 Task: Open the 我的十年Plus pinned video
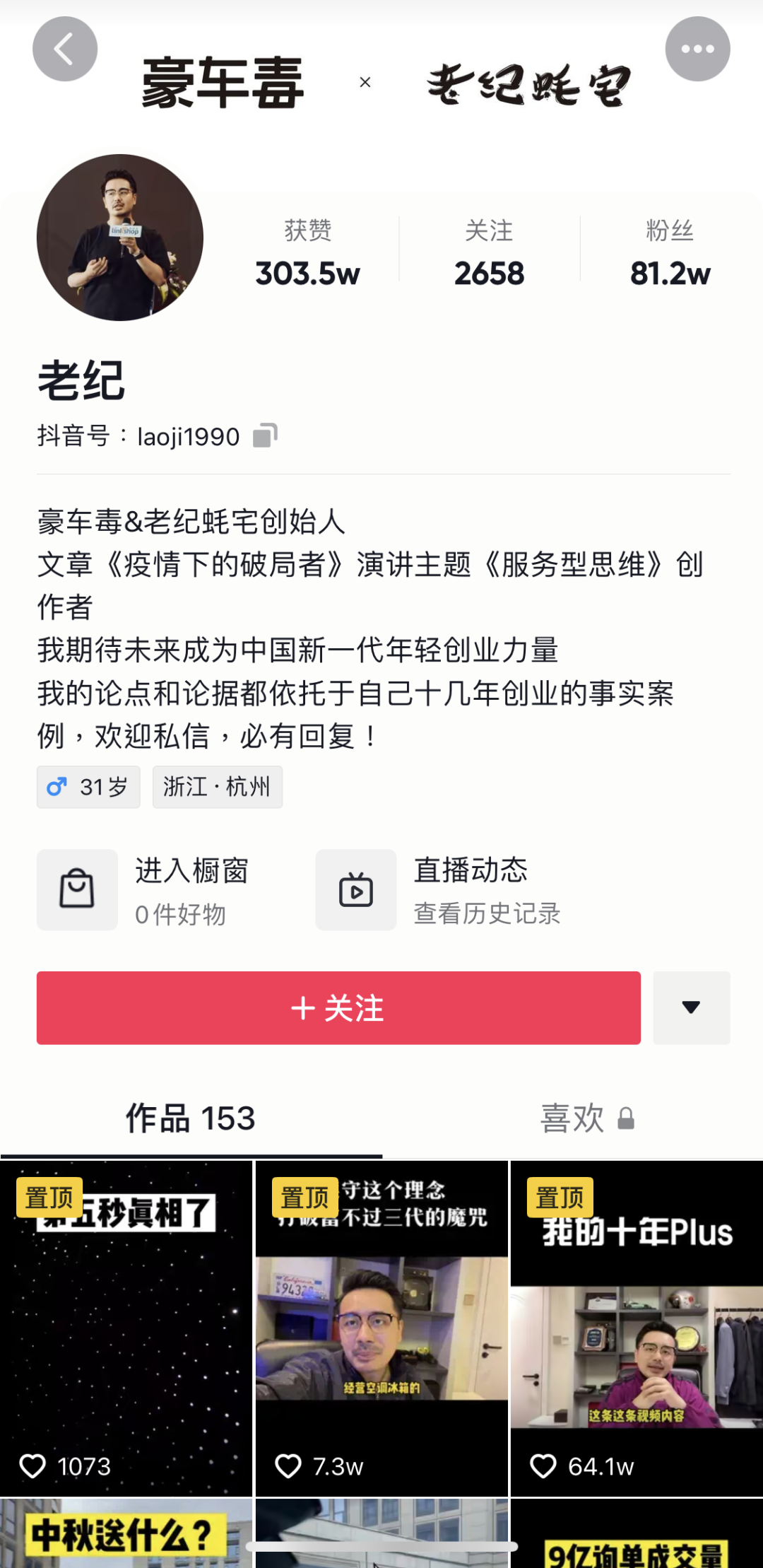[637, 1329]
